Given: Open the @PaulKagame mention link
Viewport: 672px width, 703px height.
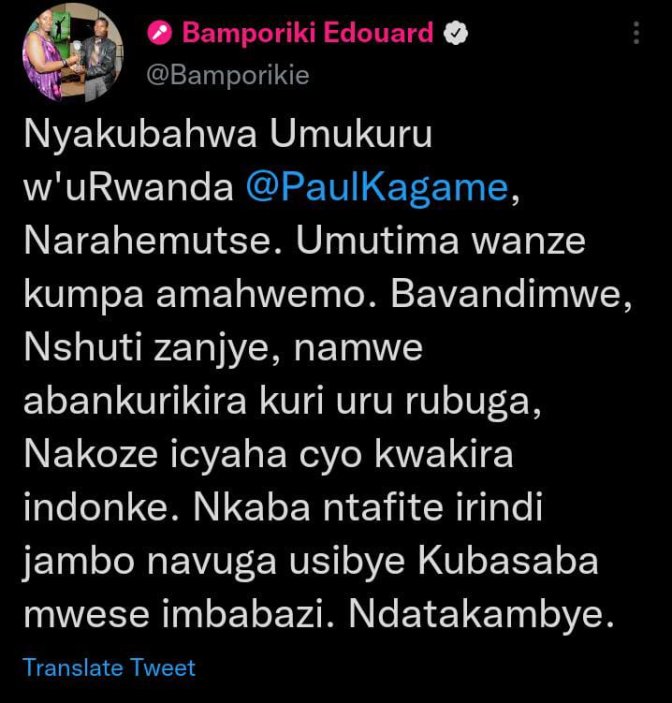Looking at the screenshot, I should [378, 191].
